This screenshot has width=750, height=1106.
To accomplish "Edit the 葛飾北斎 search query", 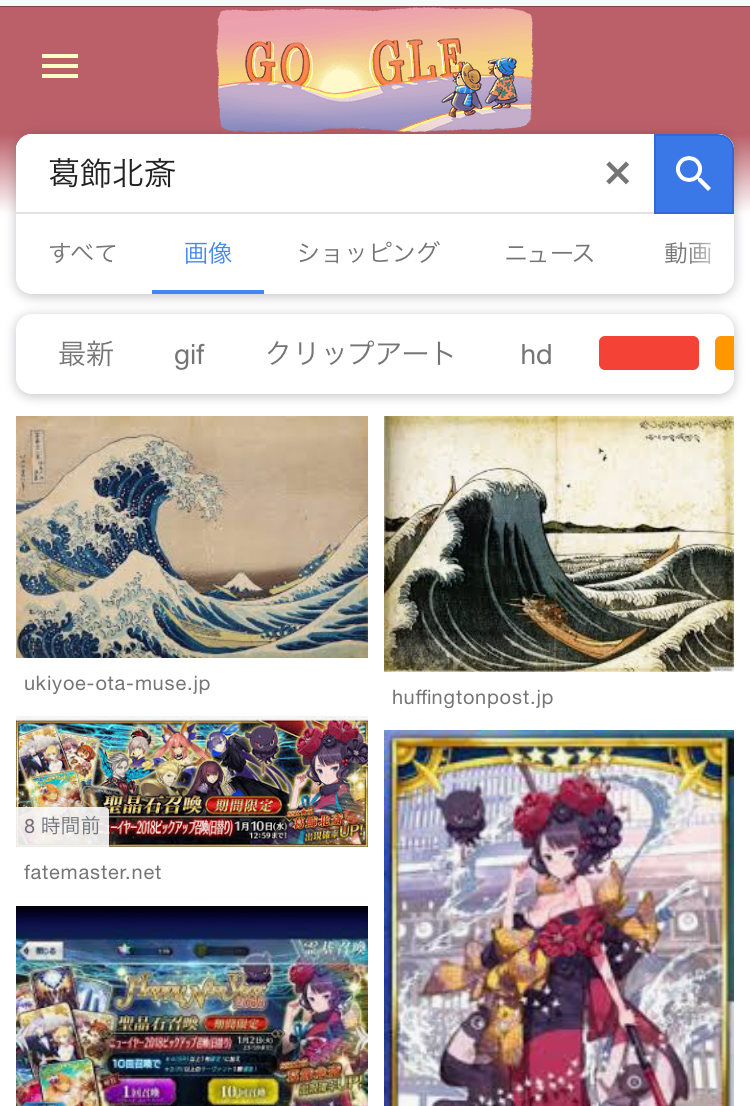I will point(300,174).
